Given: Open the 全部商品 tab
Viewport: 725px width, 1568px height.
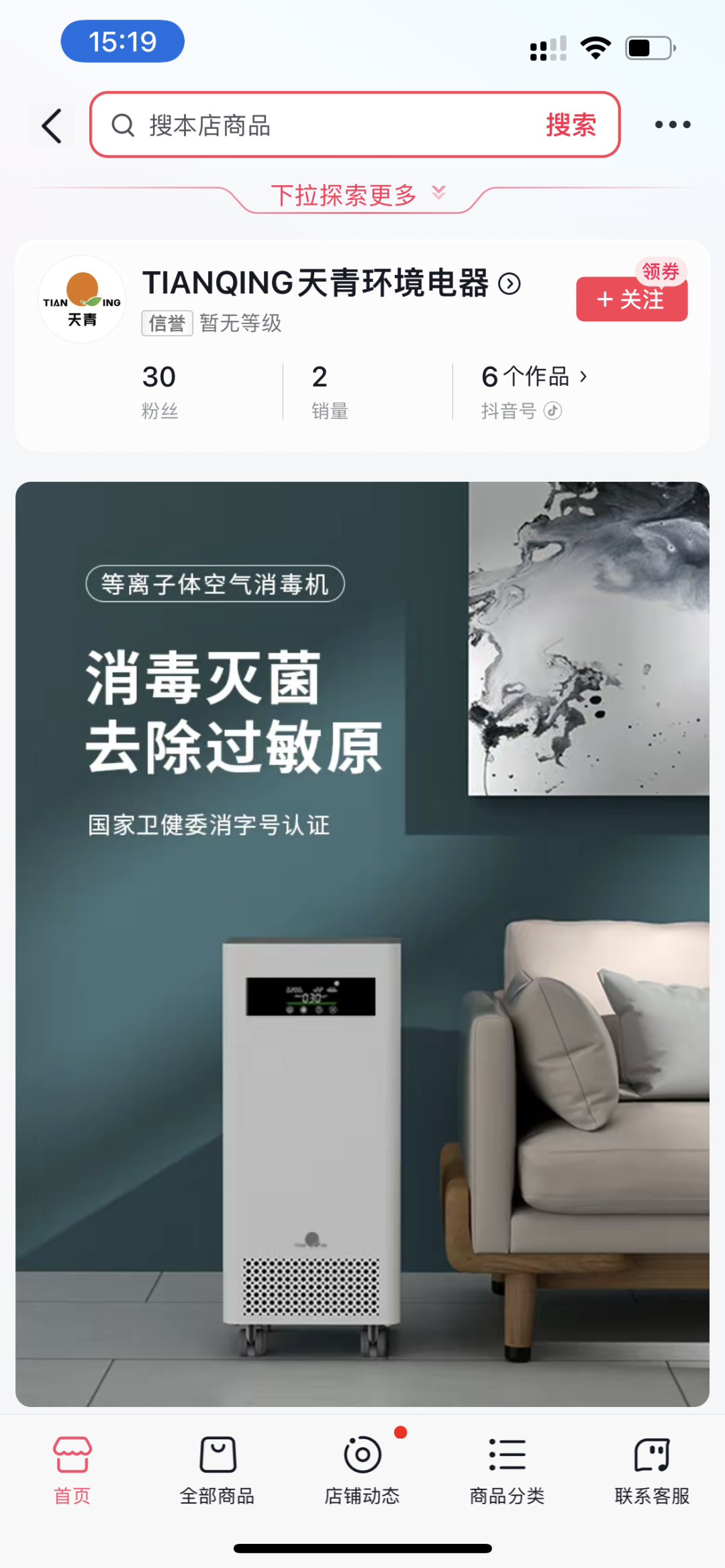Looking at the screenshot, I should click(x=217, y=1467).
